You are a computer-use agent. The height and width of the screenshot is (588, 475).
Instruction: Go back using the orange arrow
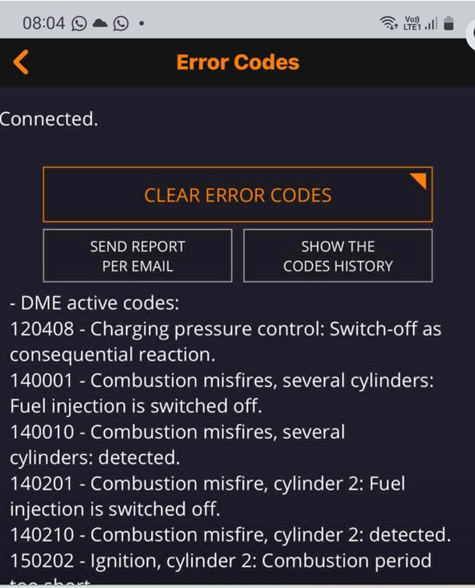pos(21,62)
